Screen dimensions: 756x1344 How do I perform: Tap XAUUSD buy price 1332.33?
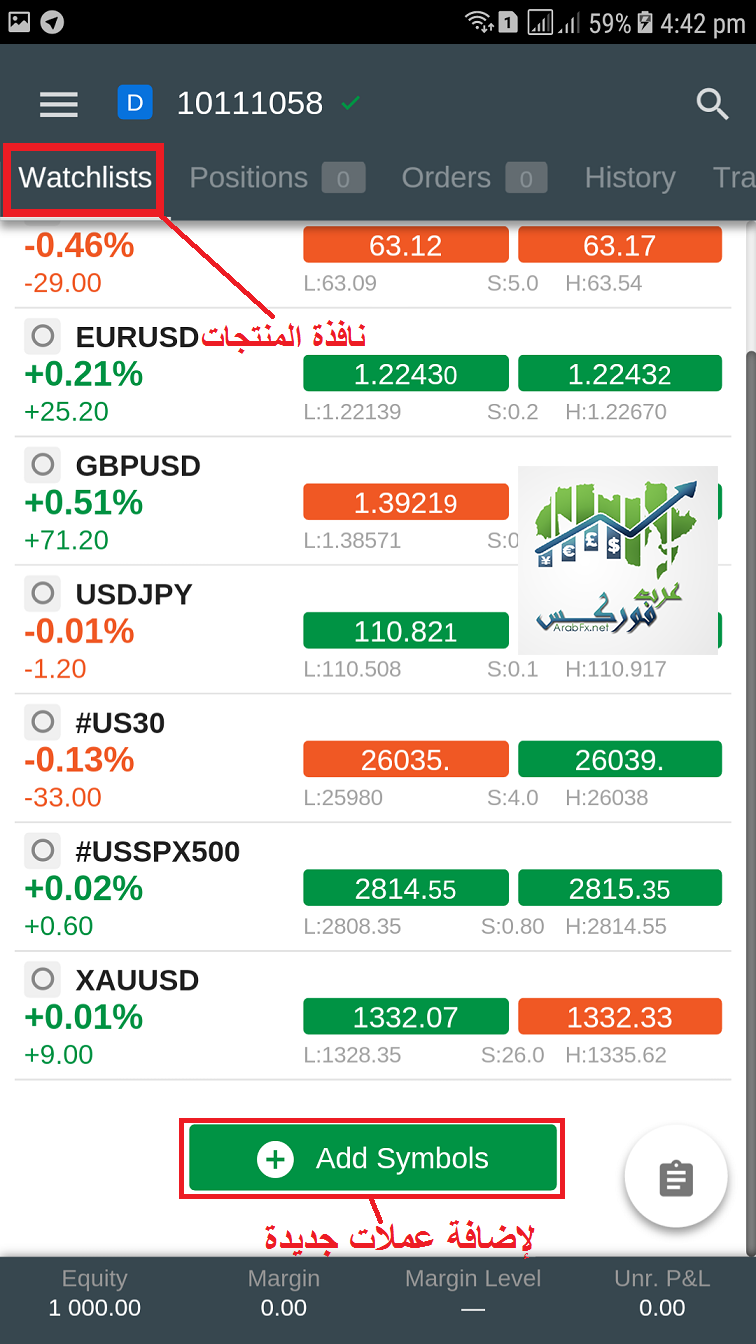click(x=620, y=1017)
